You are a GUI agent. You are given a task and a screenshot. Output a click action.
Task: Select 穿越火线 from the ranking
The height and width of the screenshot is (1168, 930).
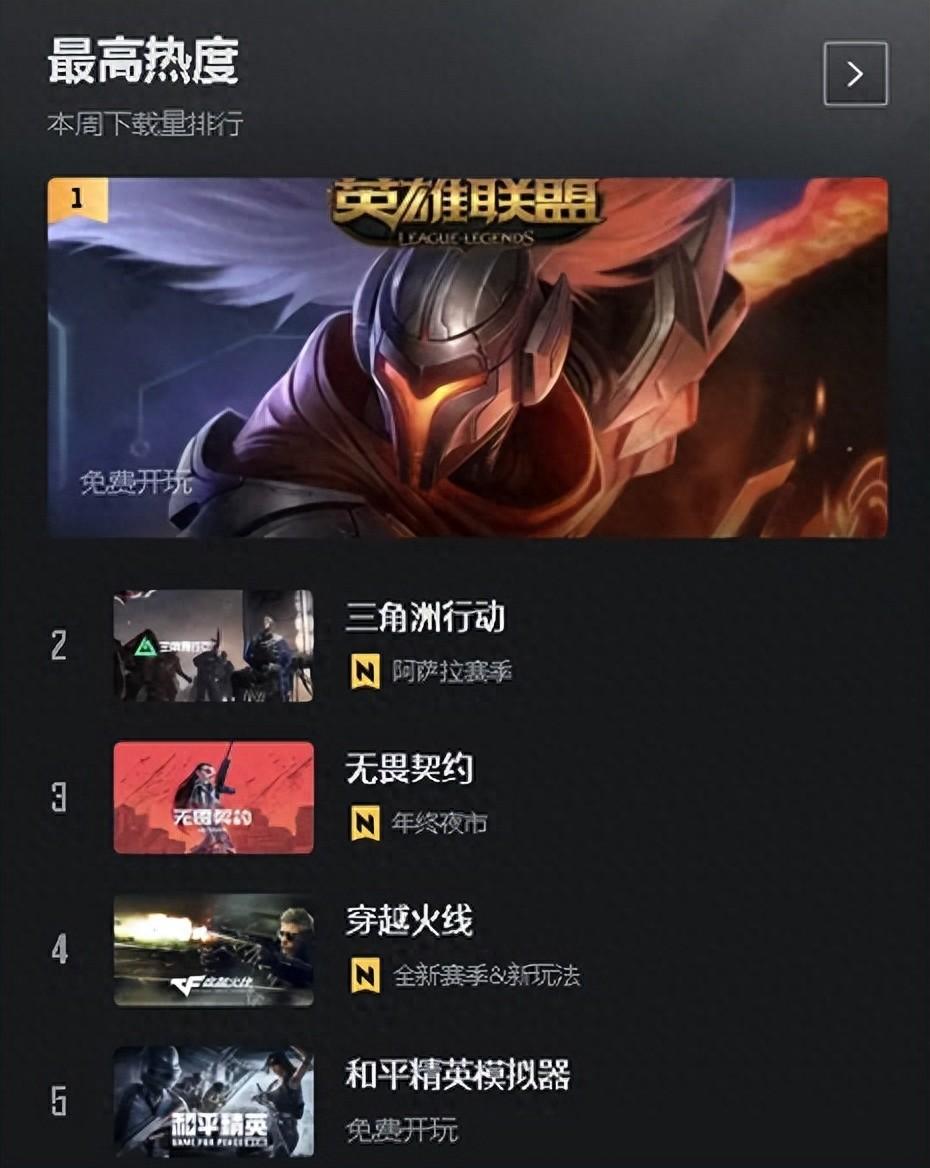coord(409,921)
